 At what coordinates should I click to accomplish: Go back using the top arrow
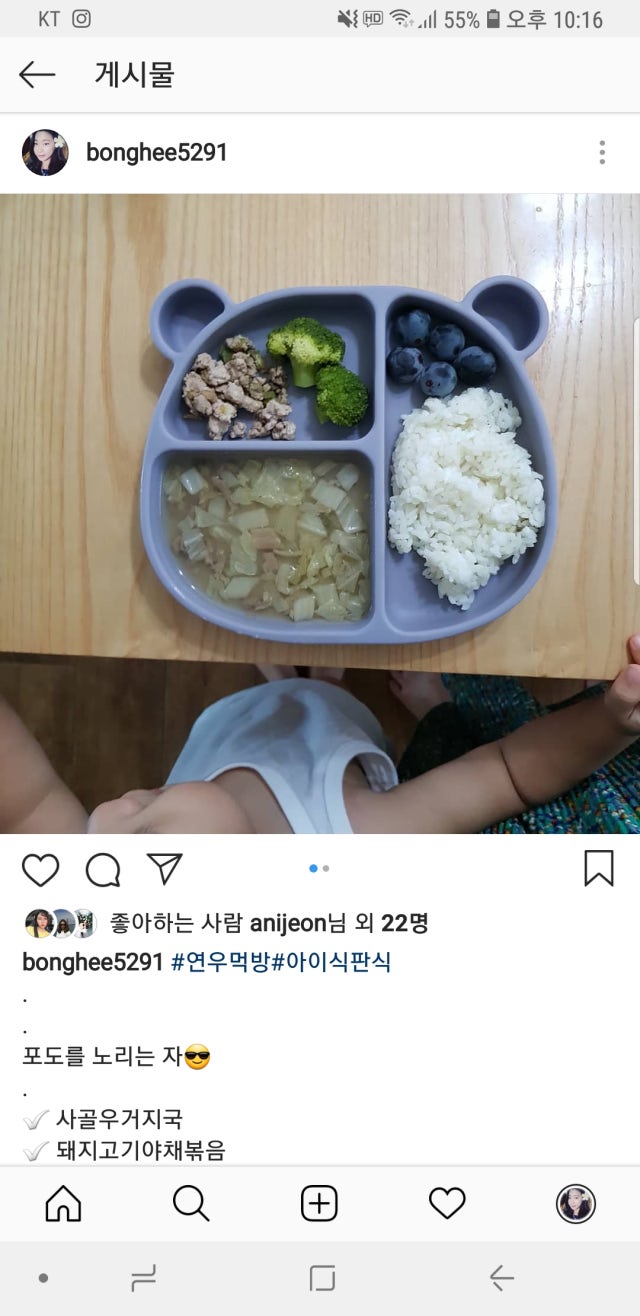coord(37,75)
